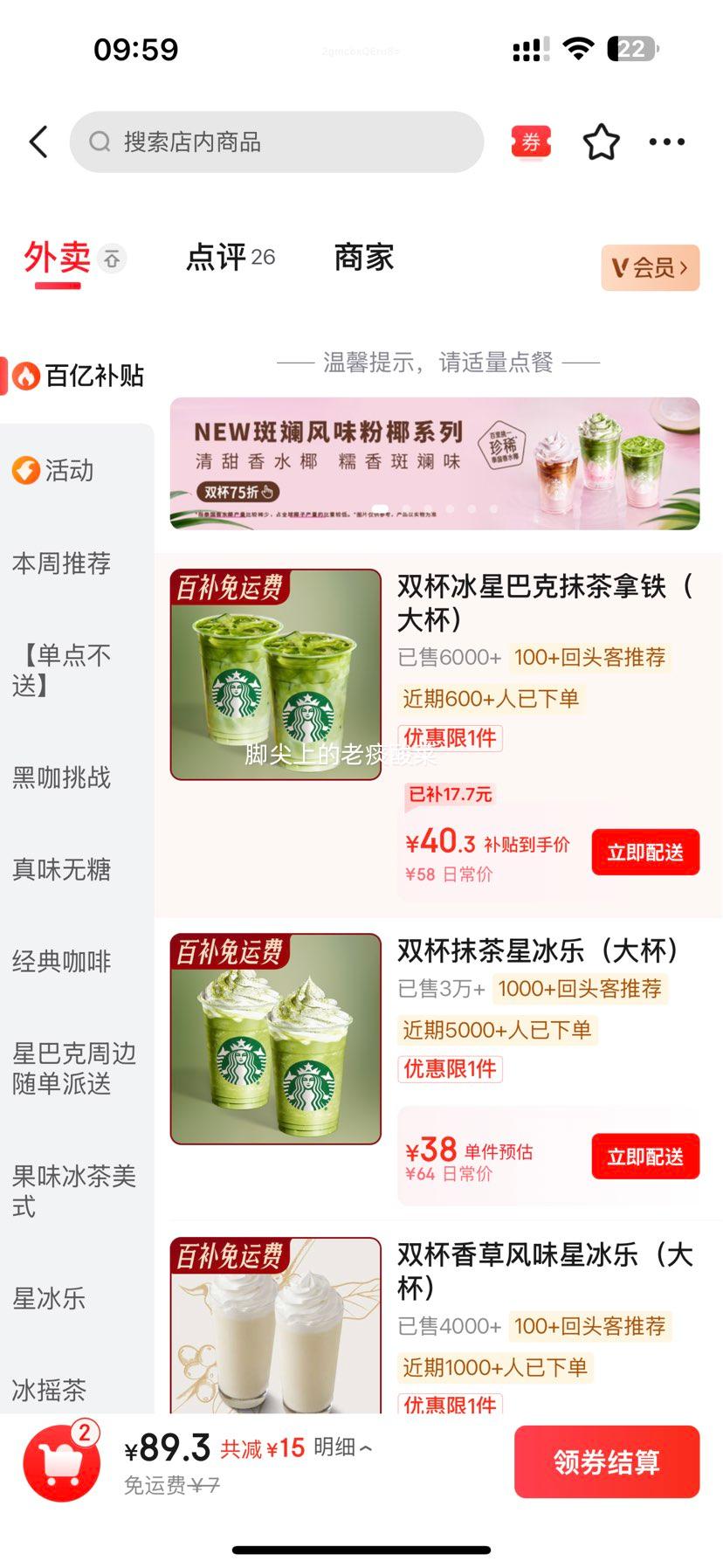Select the 黑咖挑战 category

[x=61, y=777]
